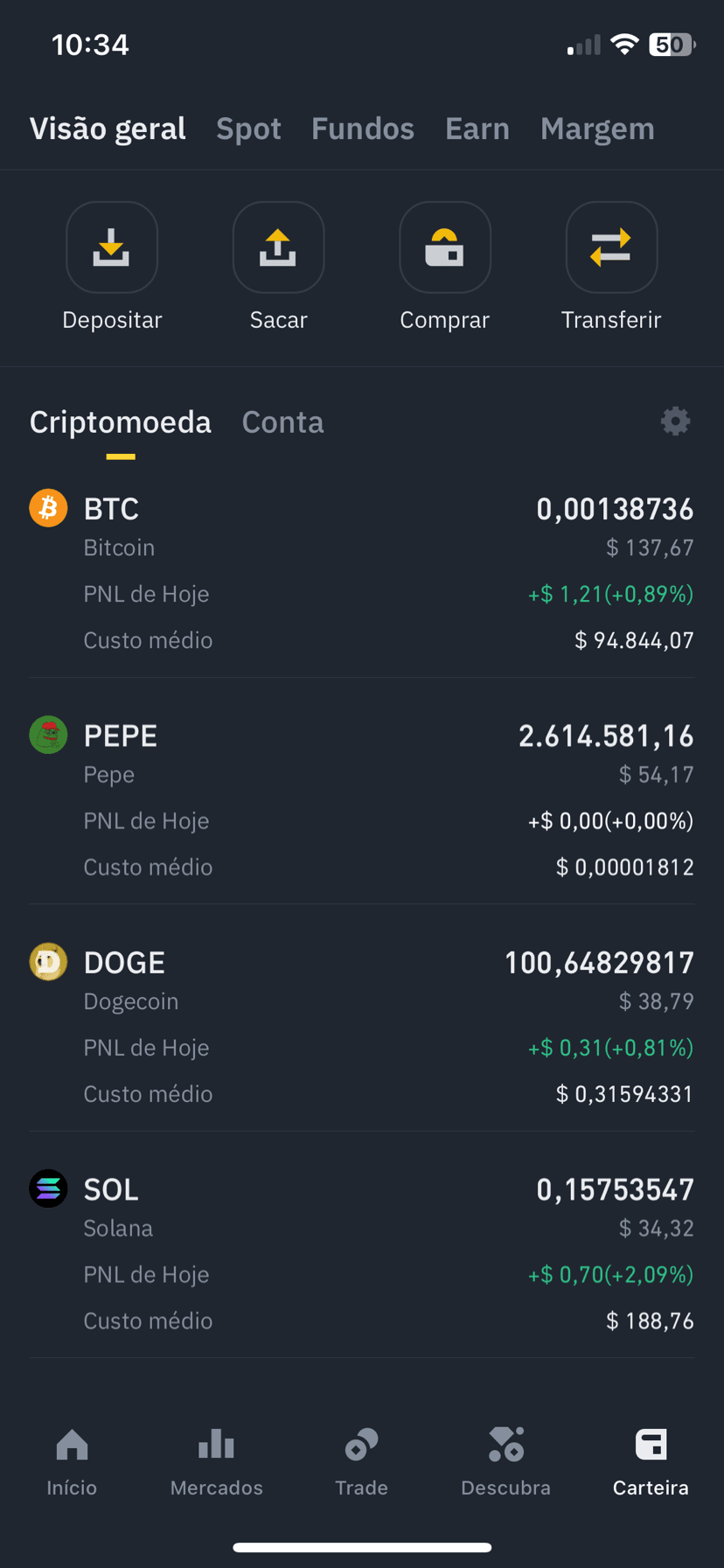
Task: Tap the Depositar button
Action: point(112,267)
